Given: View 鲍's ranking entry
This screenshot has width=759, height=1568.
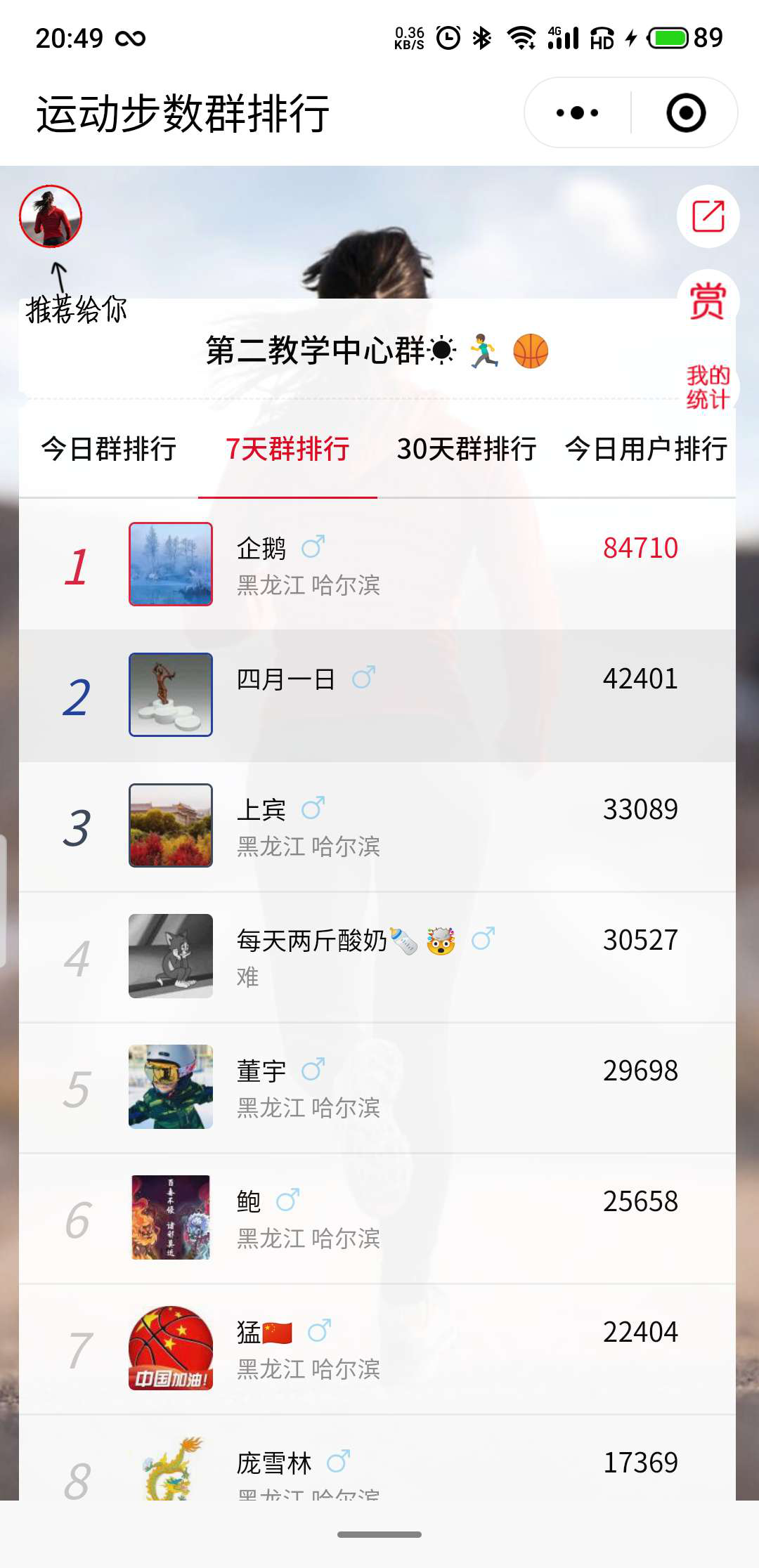Looking at the screenshot, I should (x=377, y=1218).
